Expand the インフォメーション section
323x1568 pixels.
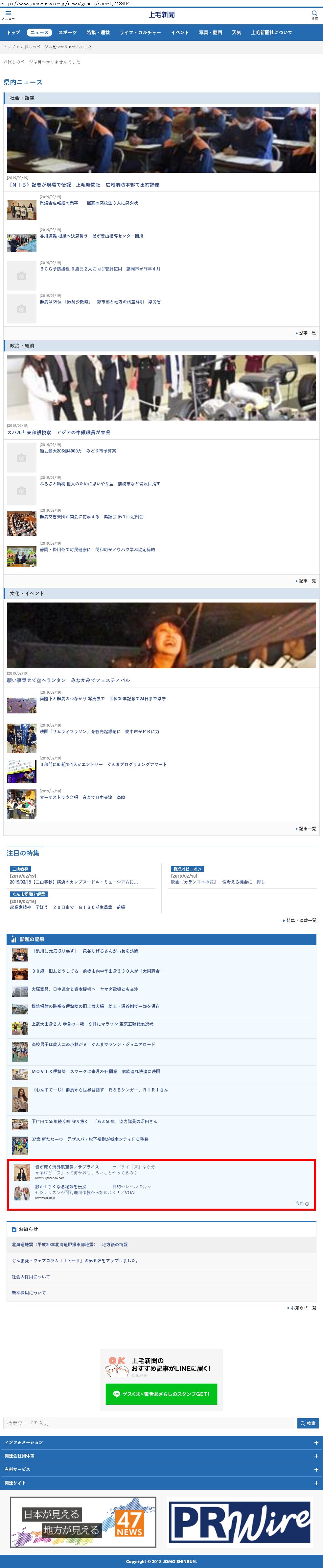[161, 1443]
